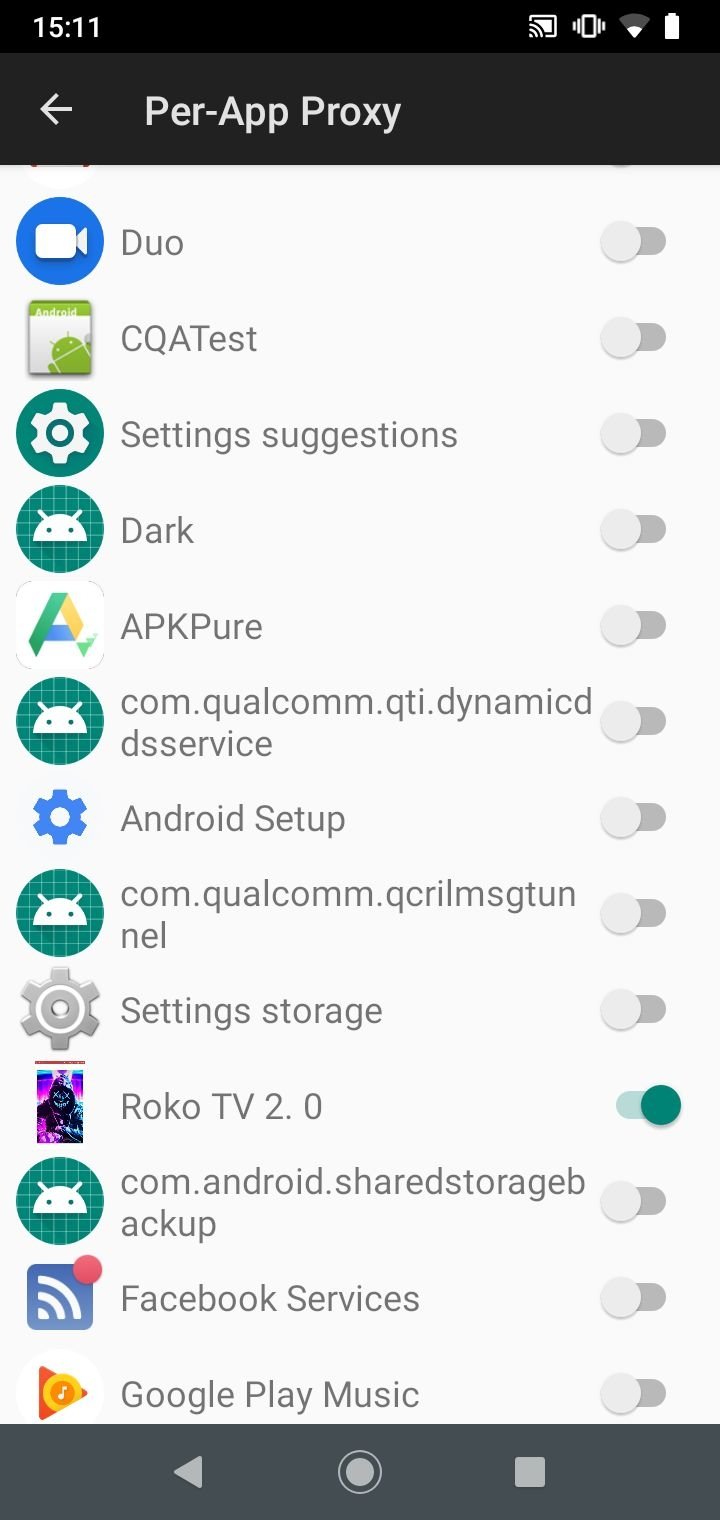Turn on Settings suggestions switch
Image resolution: width=720 pixels, height=1520 pixels.
pos(634,434)
